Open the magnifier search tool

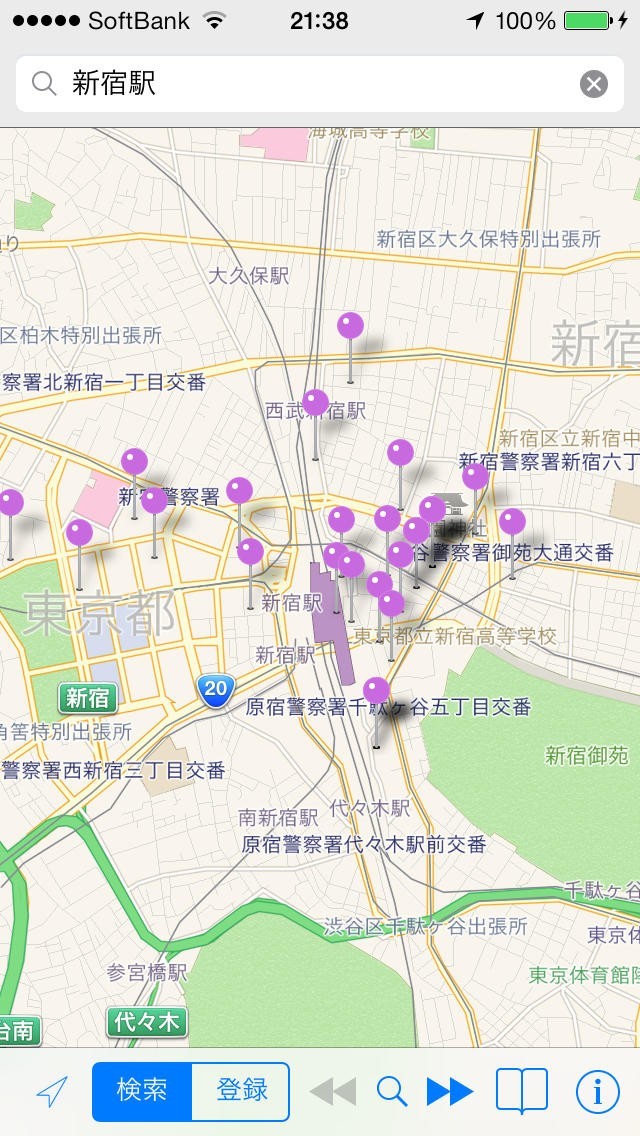click(392, 1092)
